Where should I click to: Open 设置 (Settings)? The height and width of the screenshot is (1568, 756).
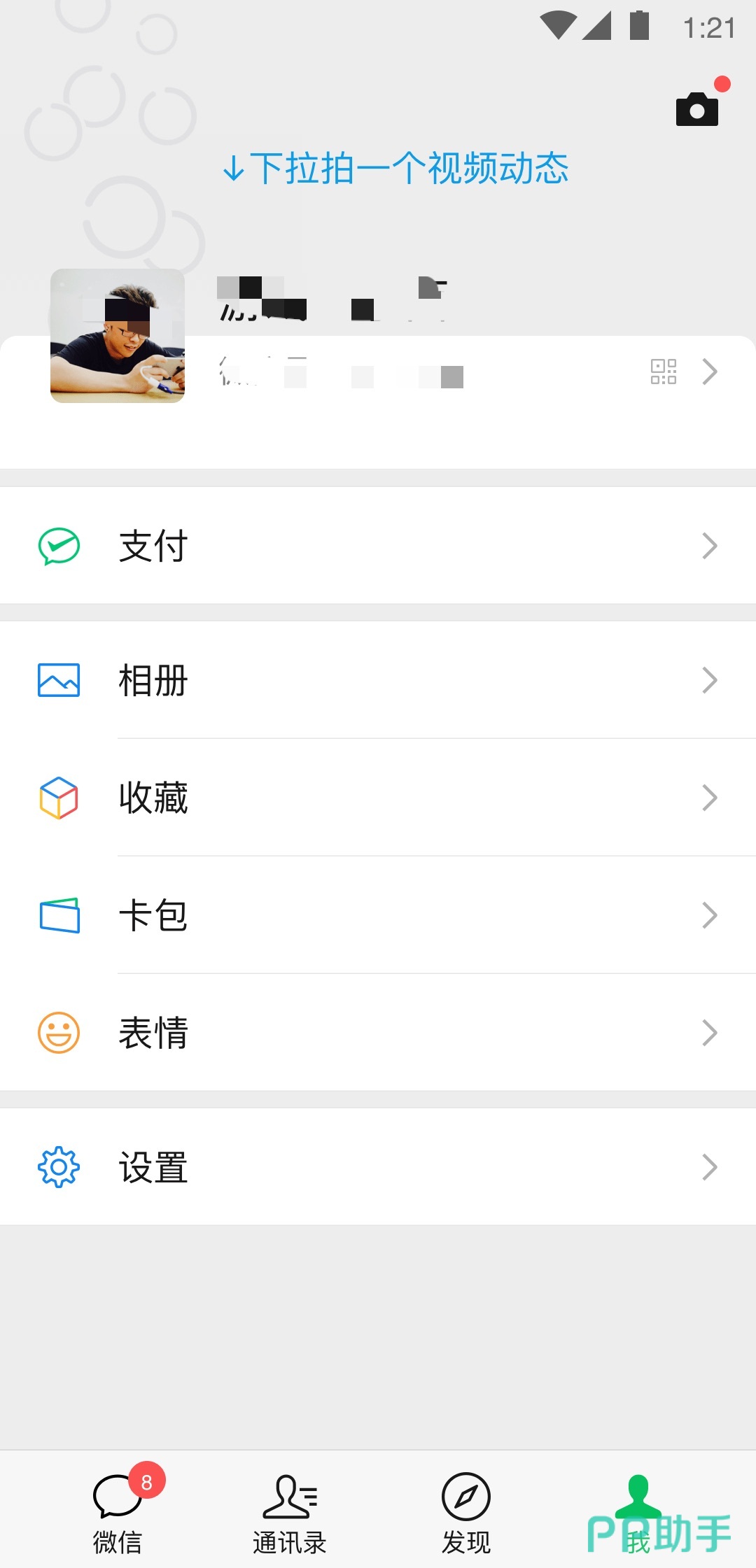tap(378, 1167)
